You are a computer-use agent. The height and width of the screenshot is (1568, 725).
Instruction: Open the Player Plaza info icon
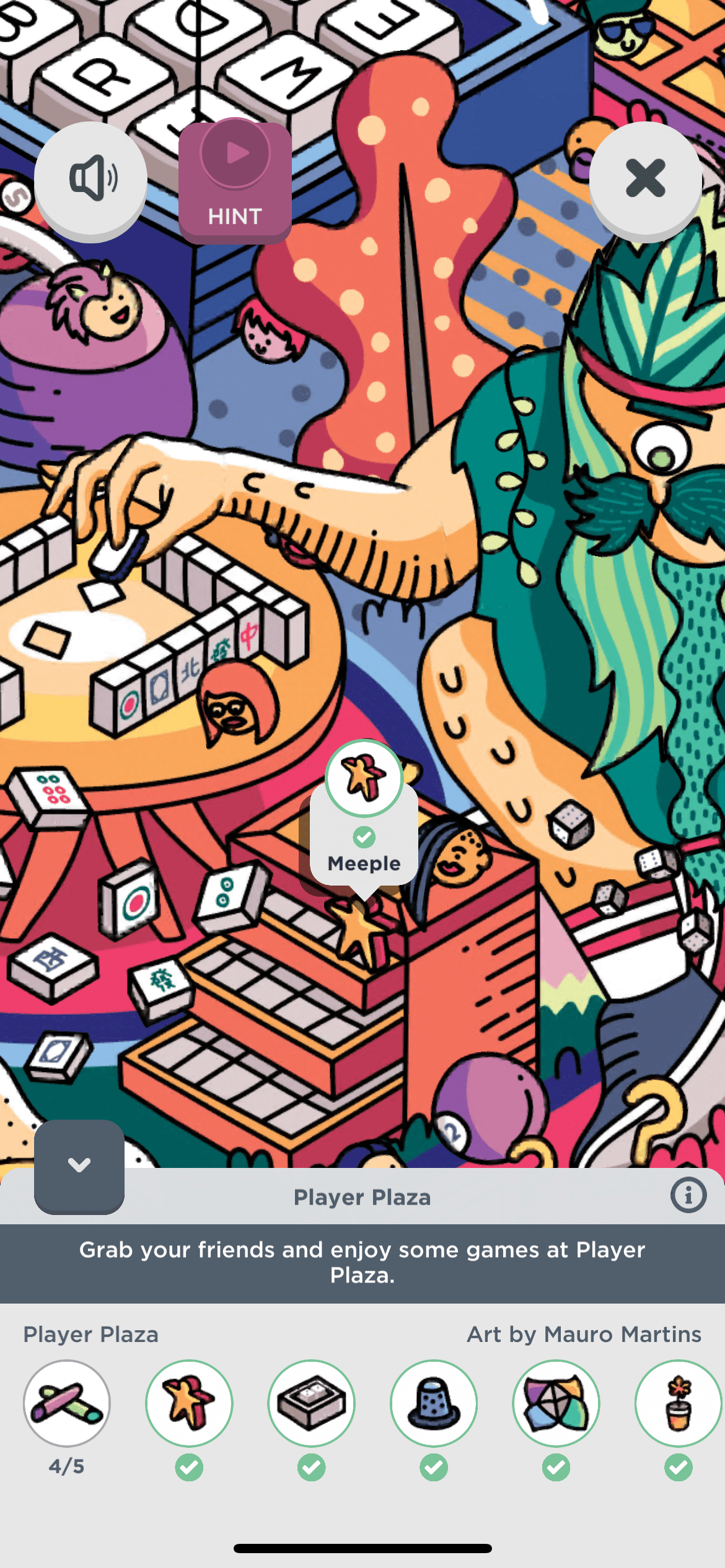[x=688, y=1195]
